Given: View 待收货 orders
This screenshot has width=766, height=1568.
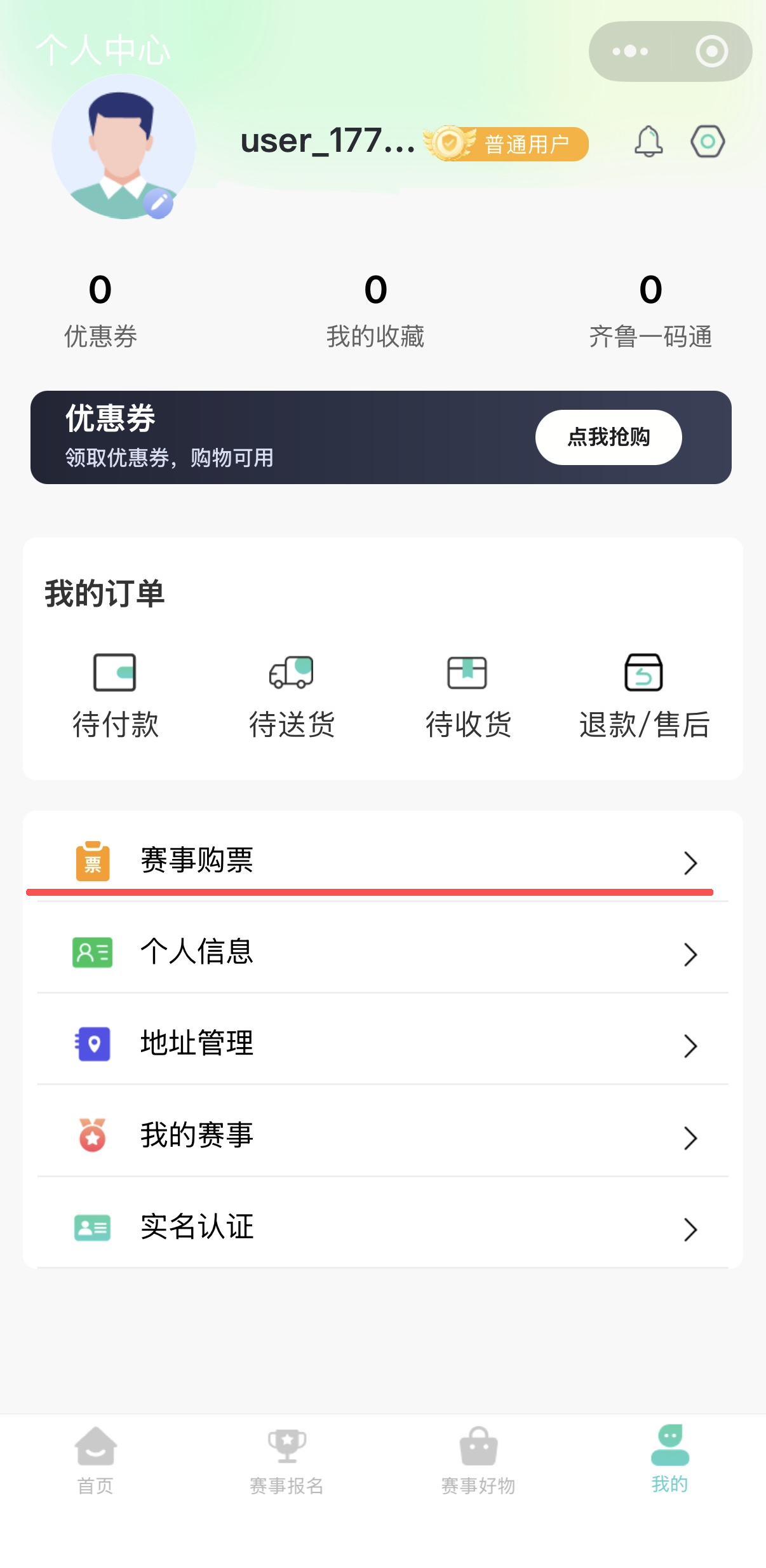Looking at the screenshot, I should coord(468,695).
